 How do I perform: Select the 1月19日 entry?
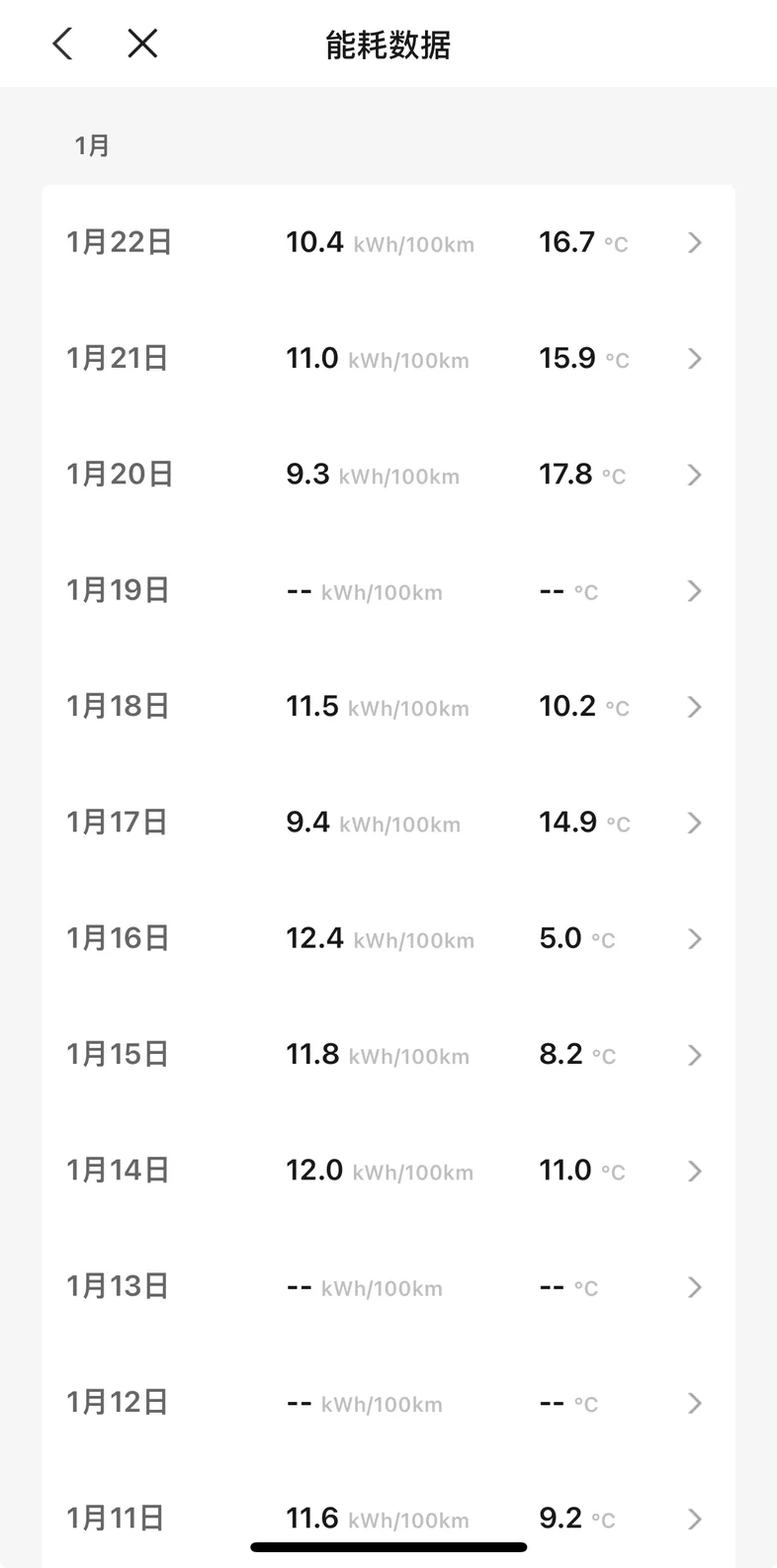[388, 590]
